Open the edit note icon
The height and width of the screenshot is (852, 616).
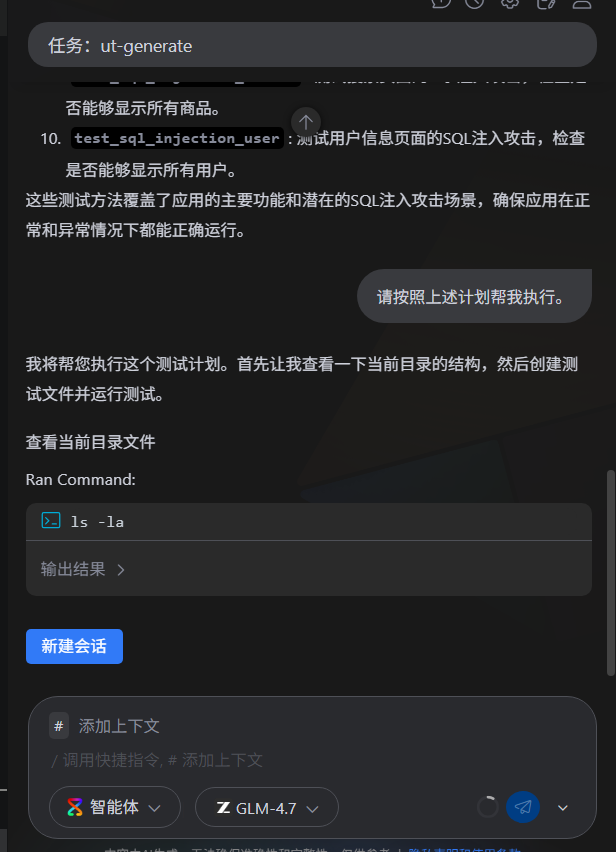coord(546,3)
